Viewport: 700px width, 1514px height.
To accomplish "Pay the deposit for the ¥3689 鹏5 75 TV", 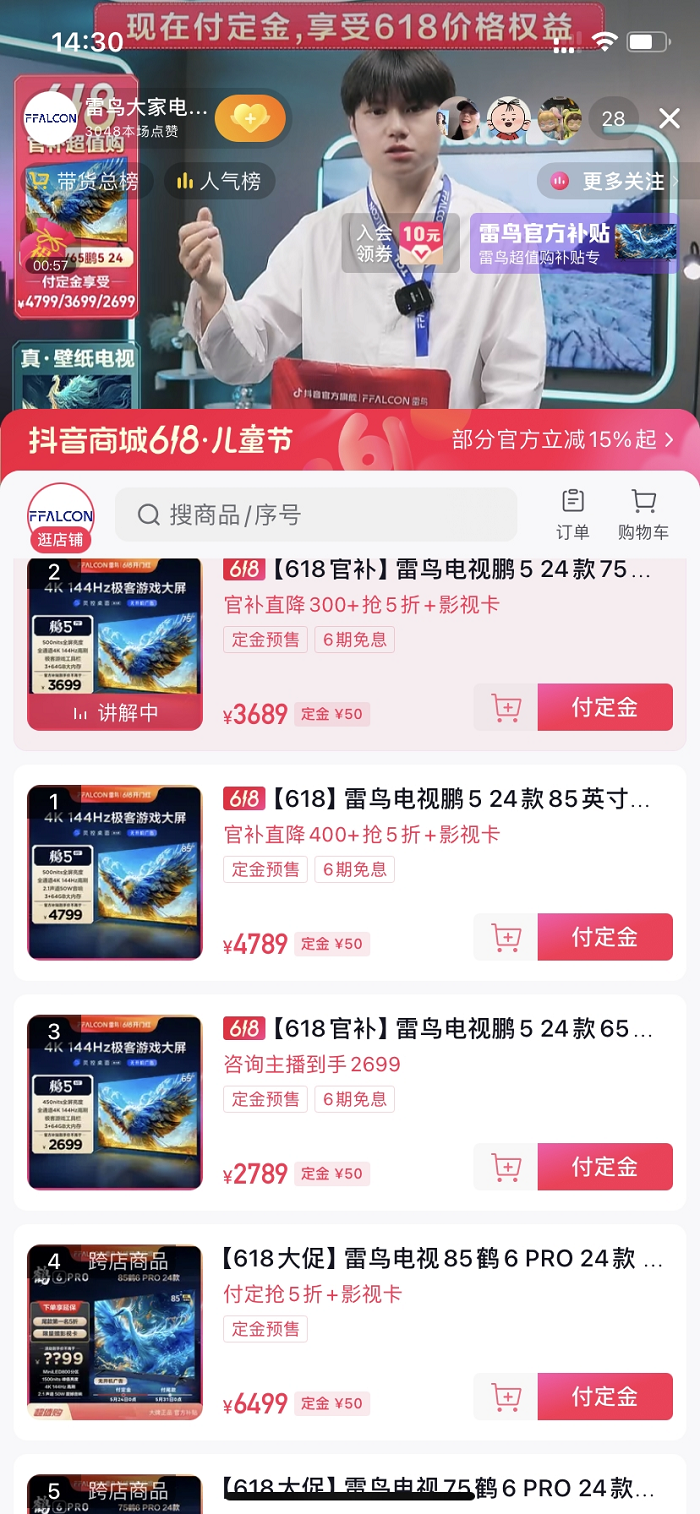I will [x=605, y=707].
